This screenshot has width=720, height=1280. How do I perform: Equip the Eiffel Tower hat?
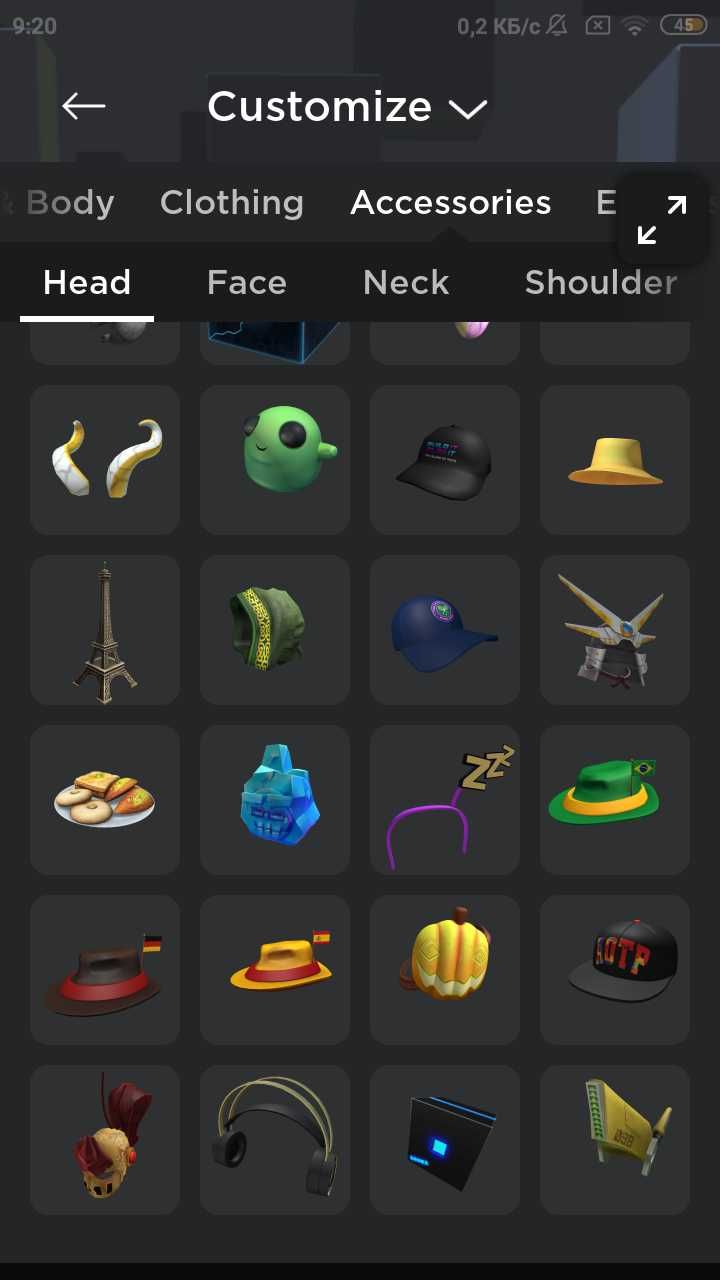(x=105, y=630)
